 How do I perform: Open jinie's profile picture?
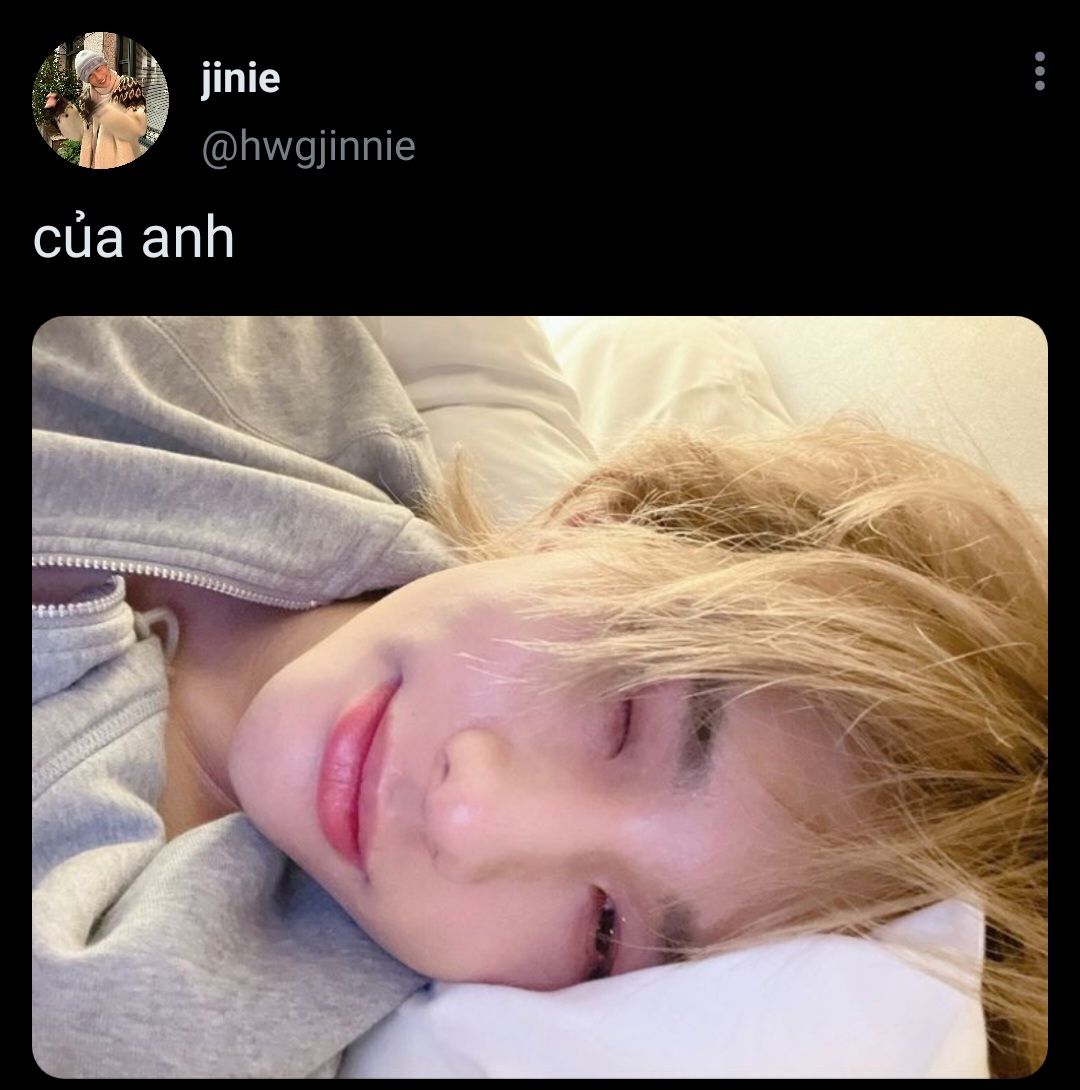100,101
